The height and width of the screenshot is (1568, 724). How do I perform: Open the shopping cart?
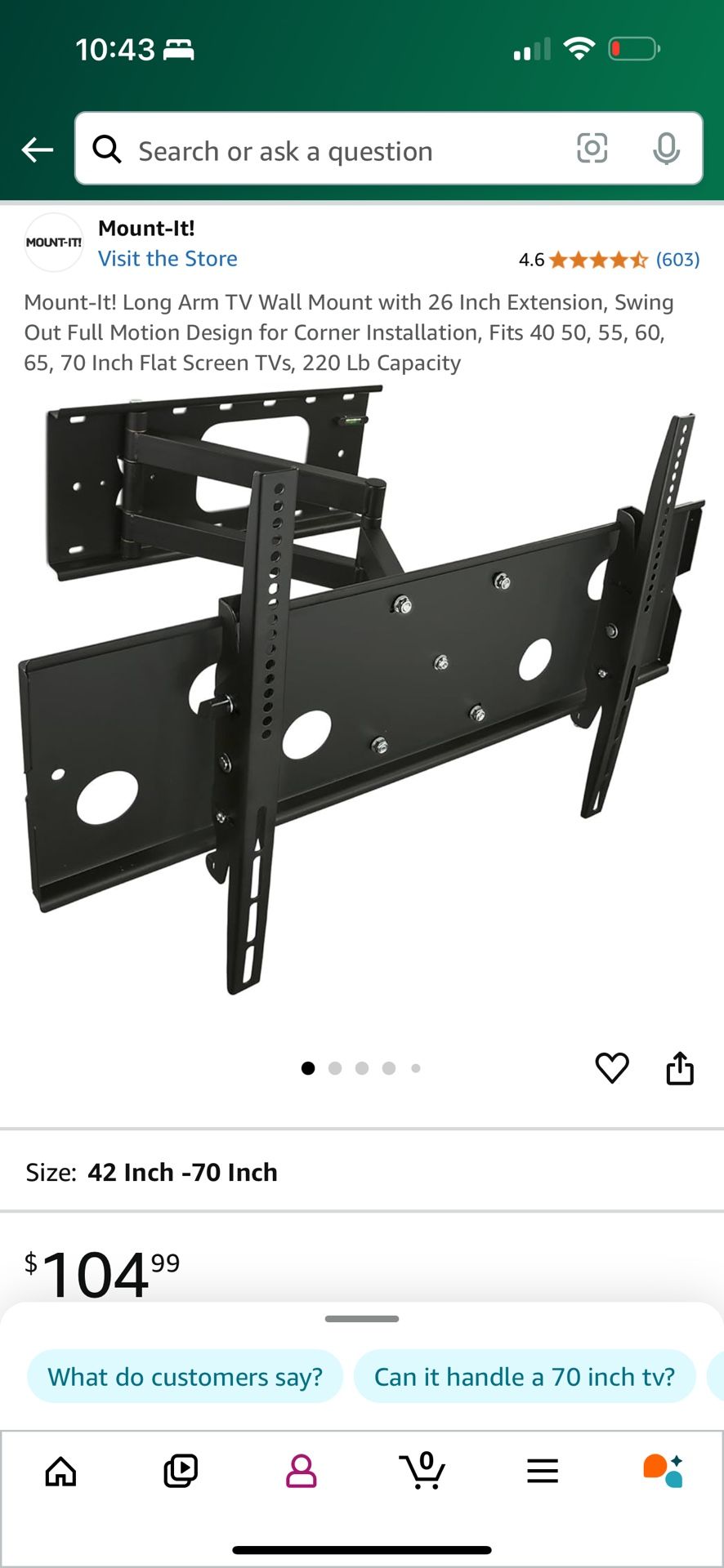422,1472
